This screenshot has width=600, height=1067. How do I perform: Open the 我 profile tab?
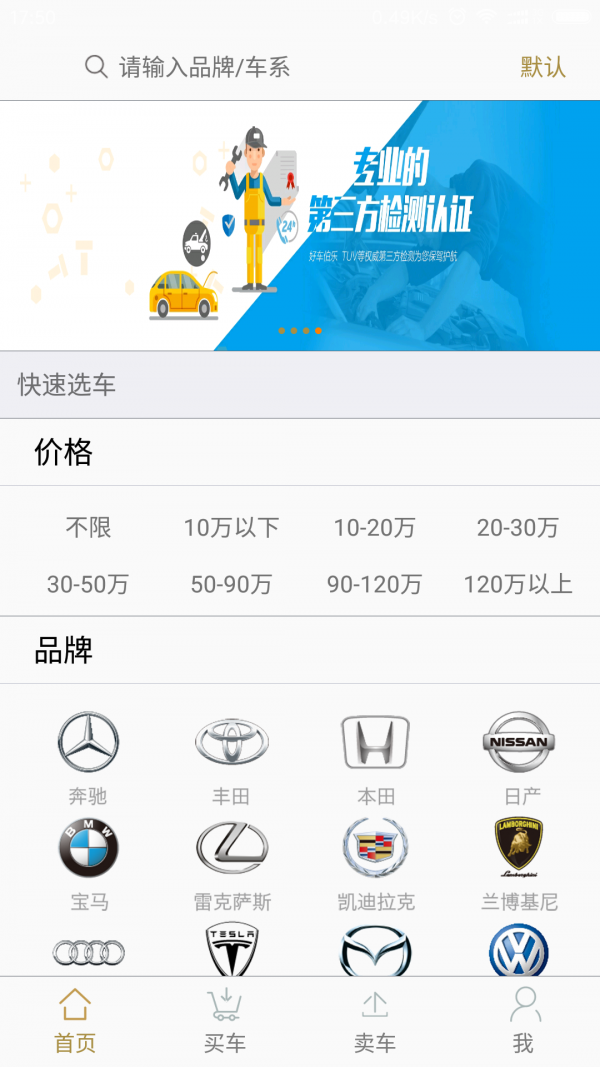point(524,1021)
